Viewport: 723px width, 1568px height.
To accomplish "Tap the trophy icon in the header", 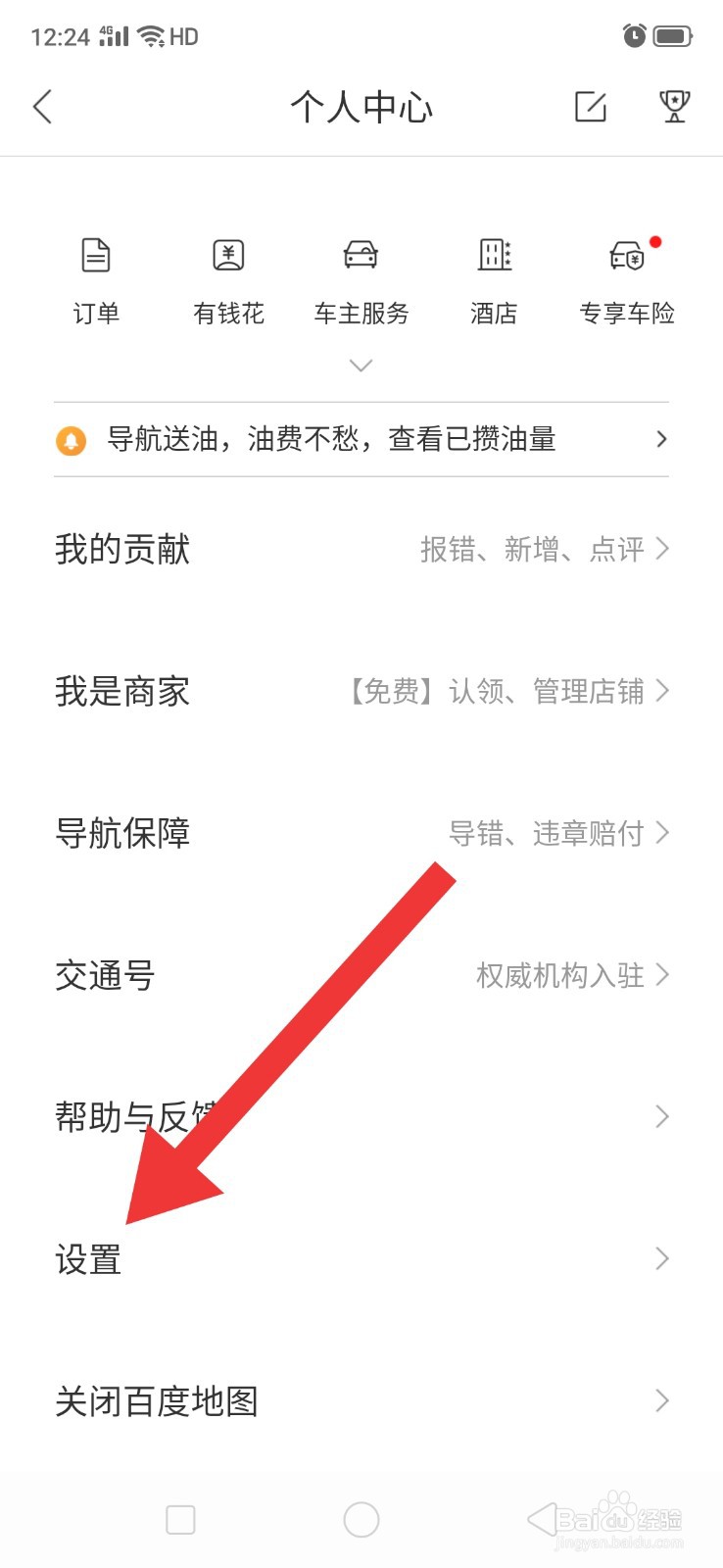I will (x=673, y=108).
